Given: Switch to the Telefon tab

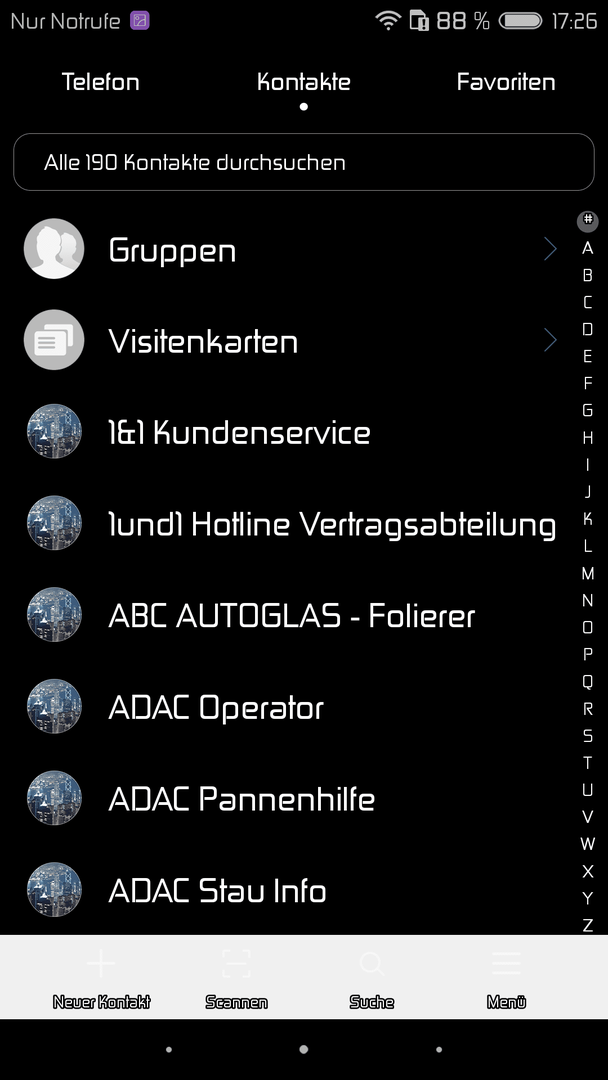Looking at the screenshot, I should 101,82.
